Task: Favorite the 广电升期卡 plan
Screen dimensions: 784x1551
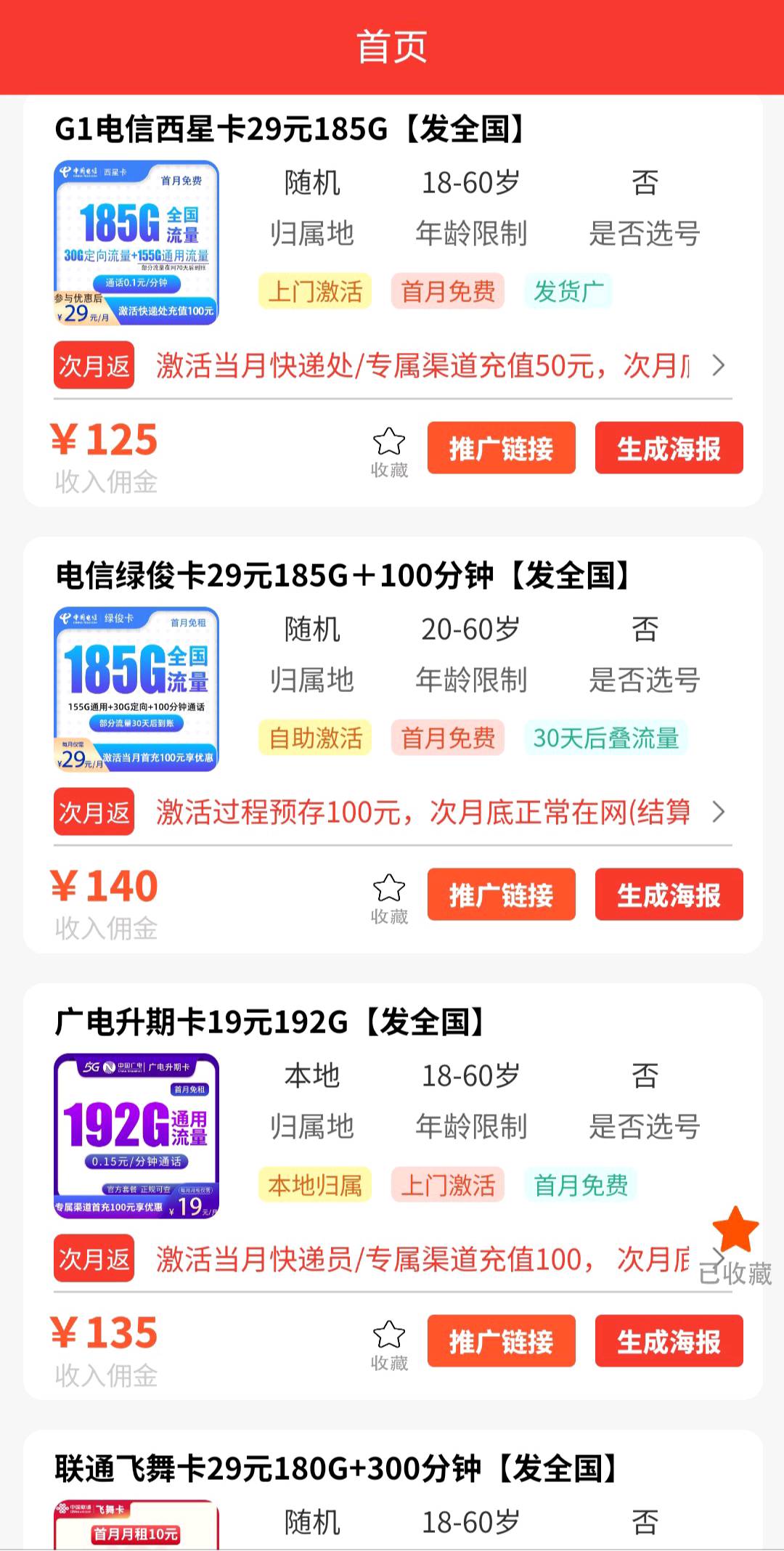Action: pyautogui.click(x=389, y=1345)
